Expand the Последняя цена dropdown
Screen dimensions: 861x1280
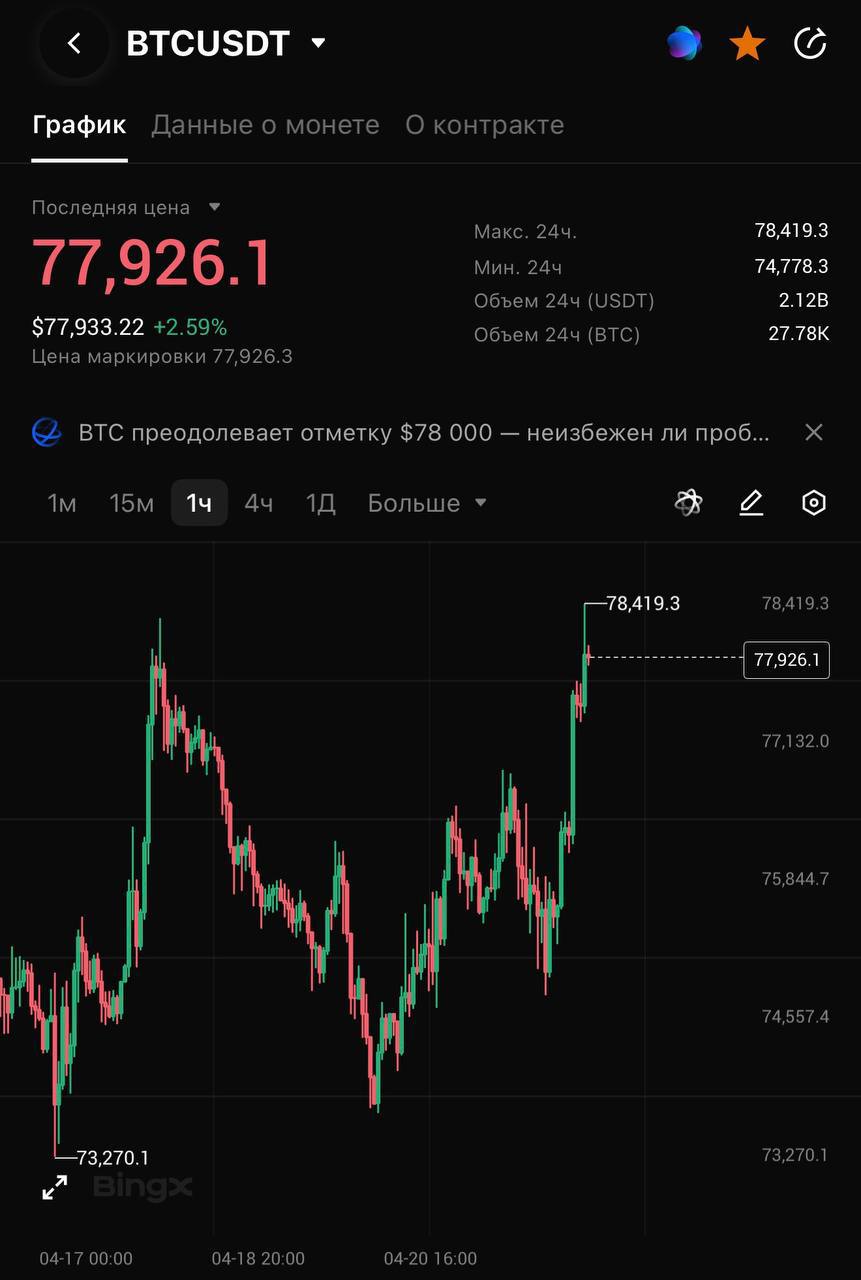click(214, 207)
